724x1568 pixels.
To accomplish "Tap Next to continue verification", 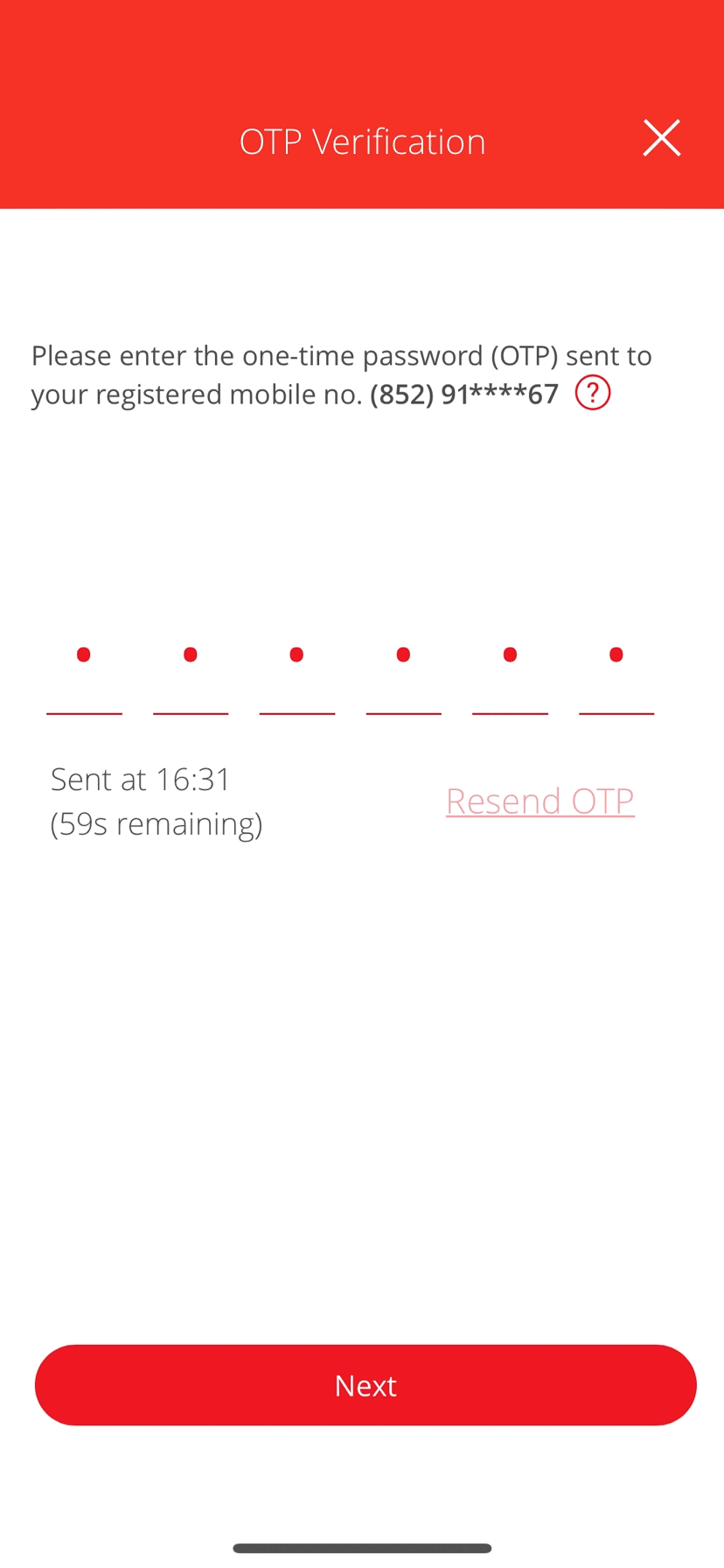I will pos(365,1385).
